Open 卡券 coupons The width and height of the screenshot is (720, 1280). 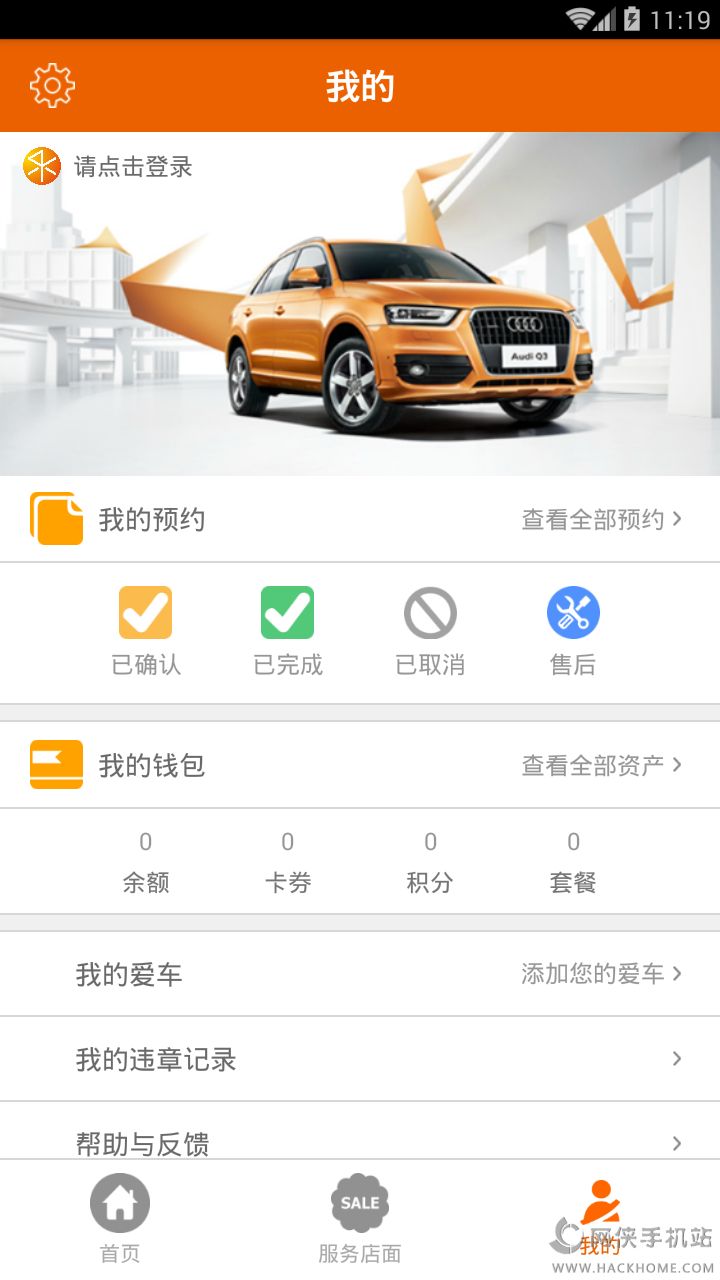click(288, 862)
